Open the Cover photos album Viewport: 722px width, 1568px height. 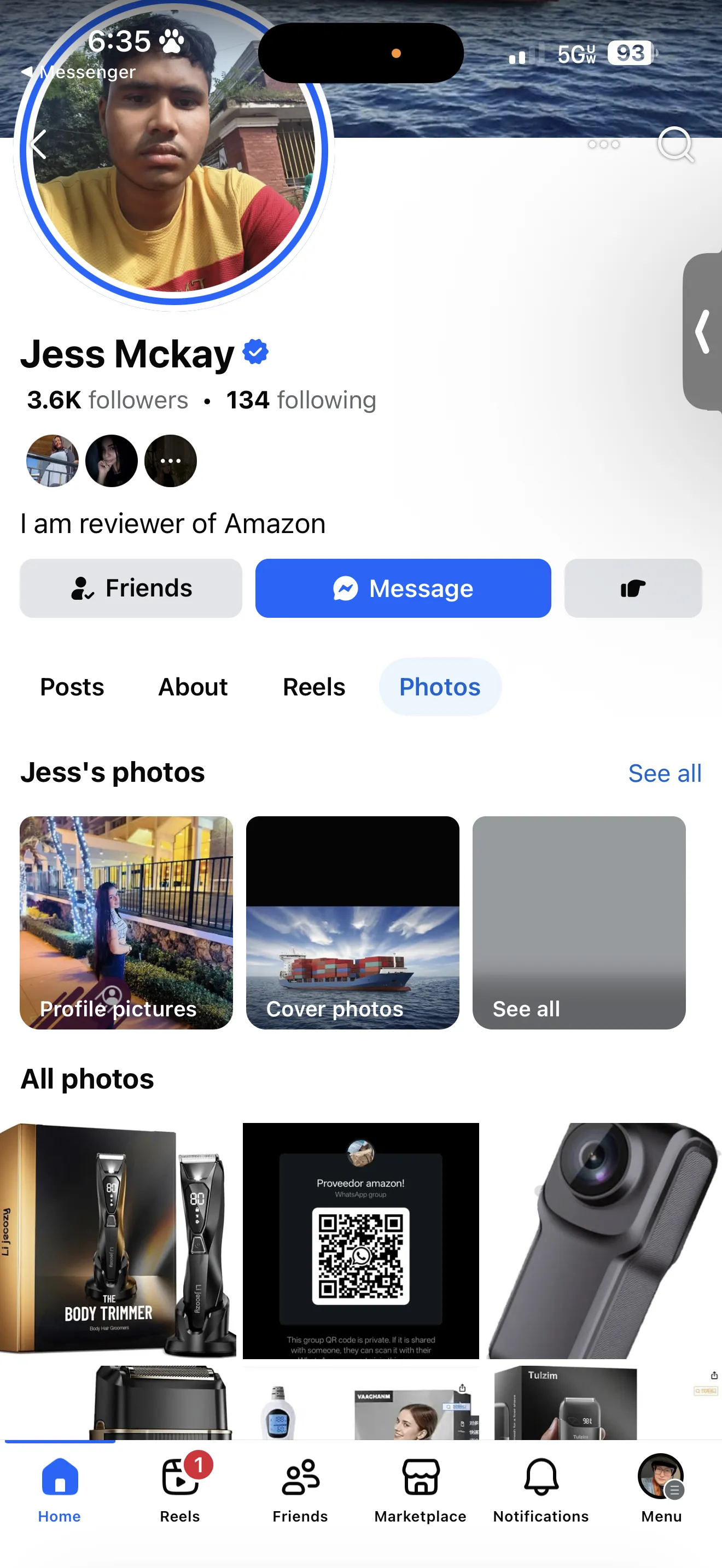(x=352, y=922)
